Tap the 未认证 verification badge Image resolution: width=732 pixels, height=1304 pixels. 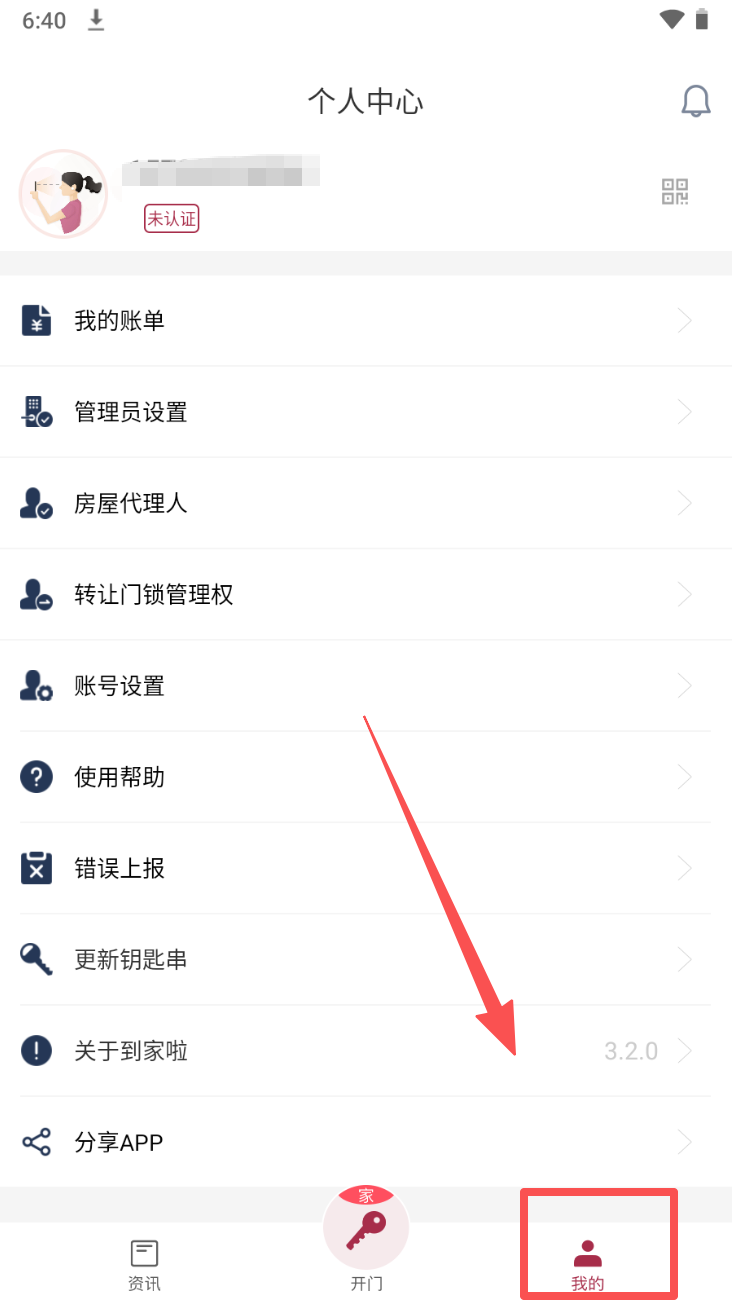point(172,219)
